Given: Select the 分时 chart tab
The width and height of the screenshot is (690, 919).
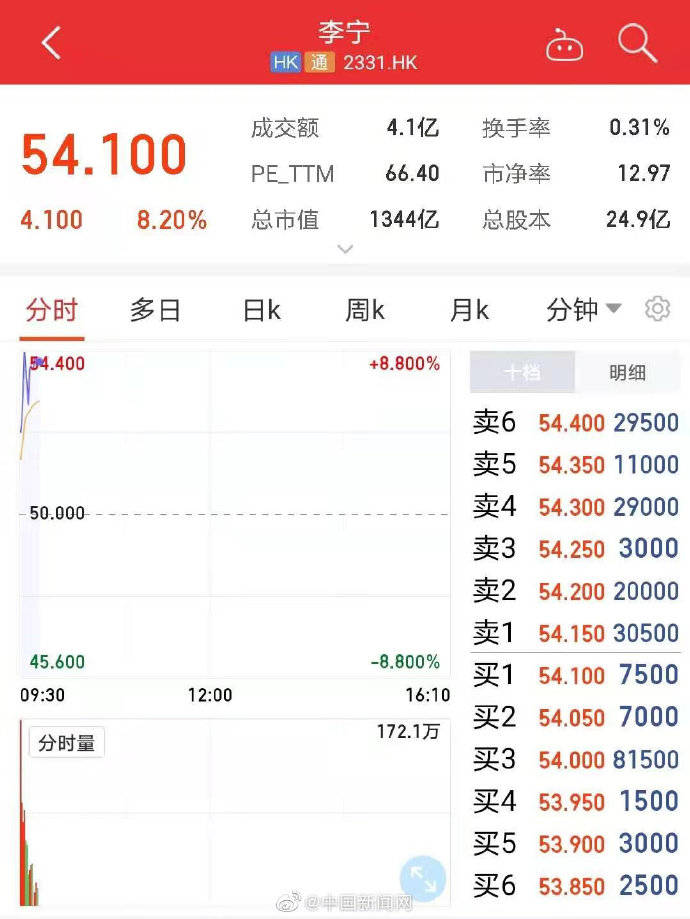Looking at the screenshot, I should tap(52, 310).
